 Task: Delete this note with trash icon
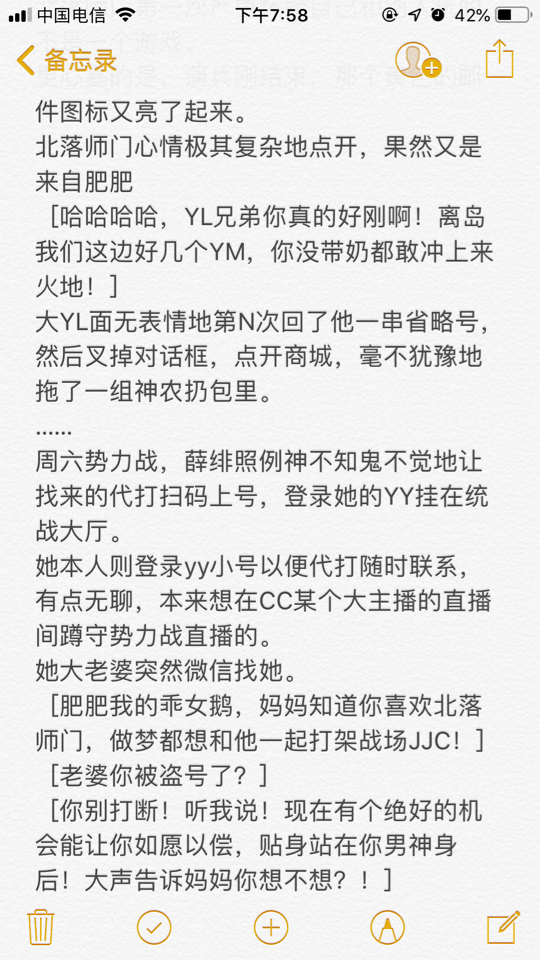tap(41, 926)
